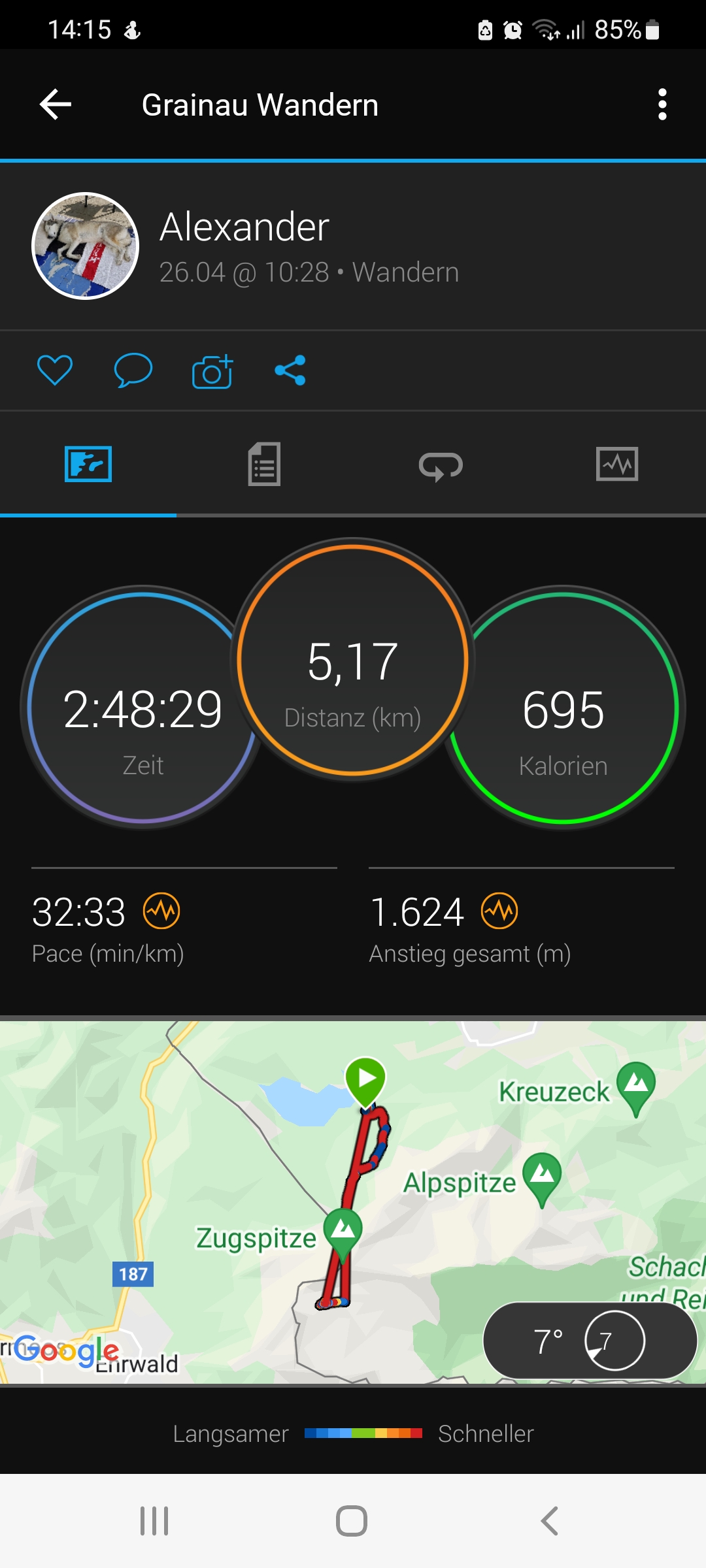
Task: Open the three-dot overflow menu
Action: 662,105
